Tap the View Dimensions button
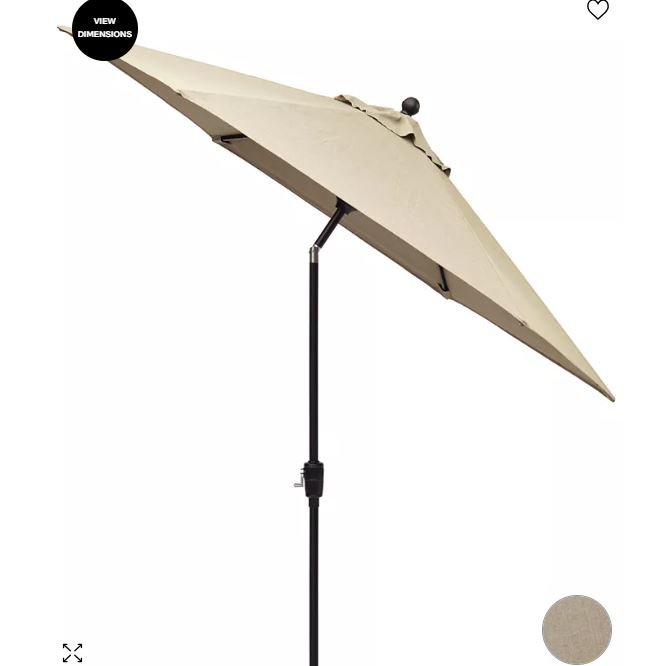Viewport: 648px width, 666px height. (104, 27)
